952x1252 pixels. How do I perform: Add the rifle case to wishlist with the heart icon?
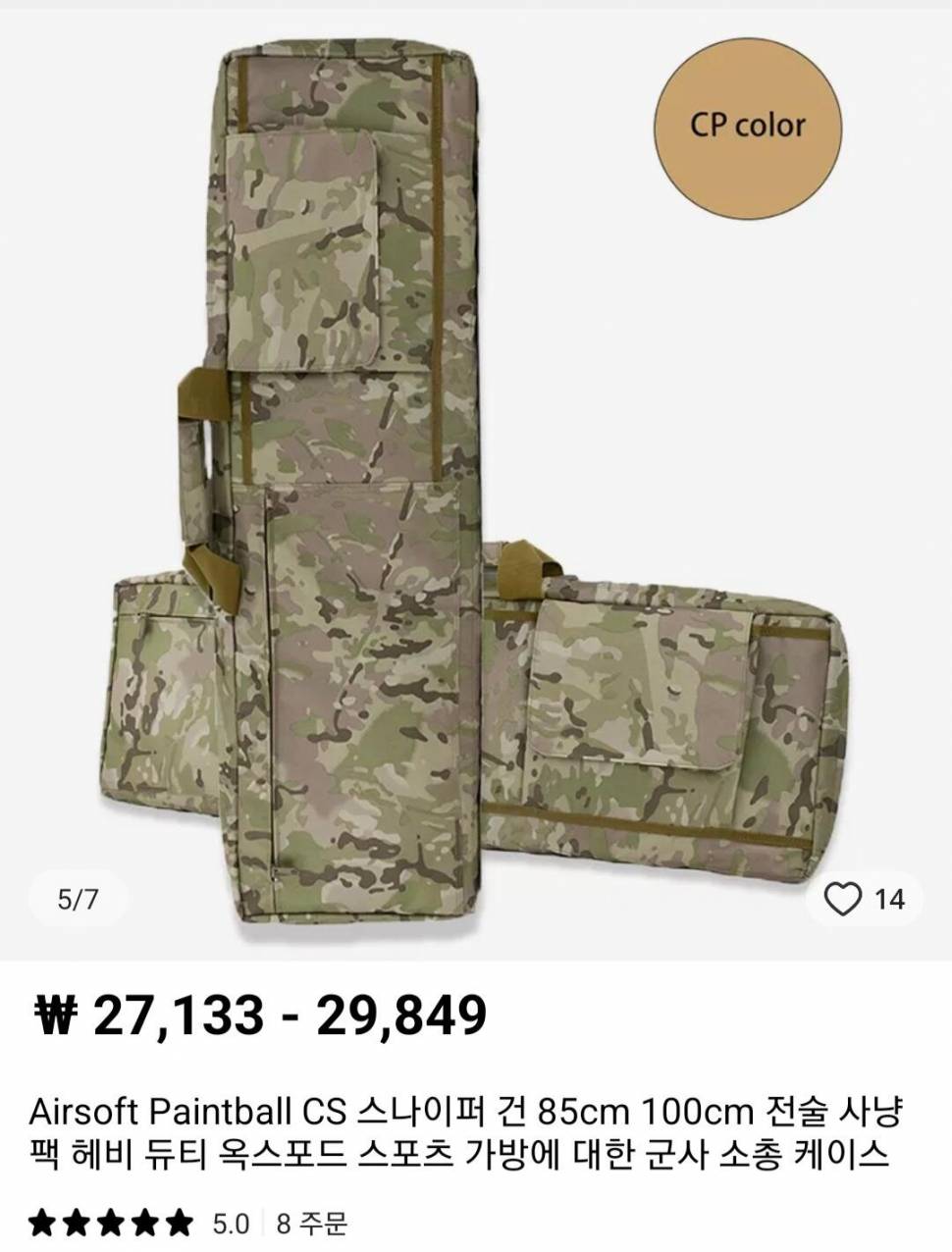click(842, 899)
